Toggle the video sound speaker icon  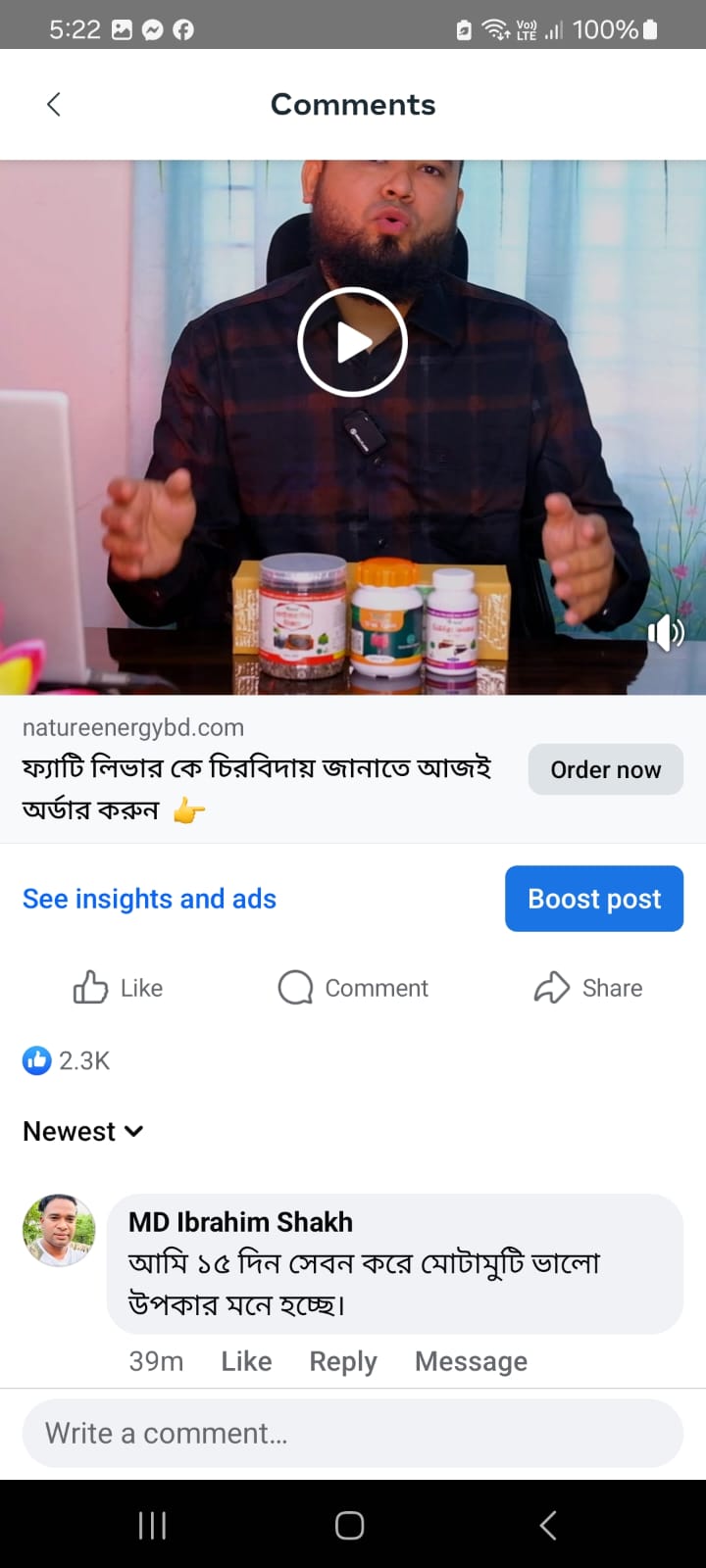coord(666,633)
